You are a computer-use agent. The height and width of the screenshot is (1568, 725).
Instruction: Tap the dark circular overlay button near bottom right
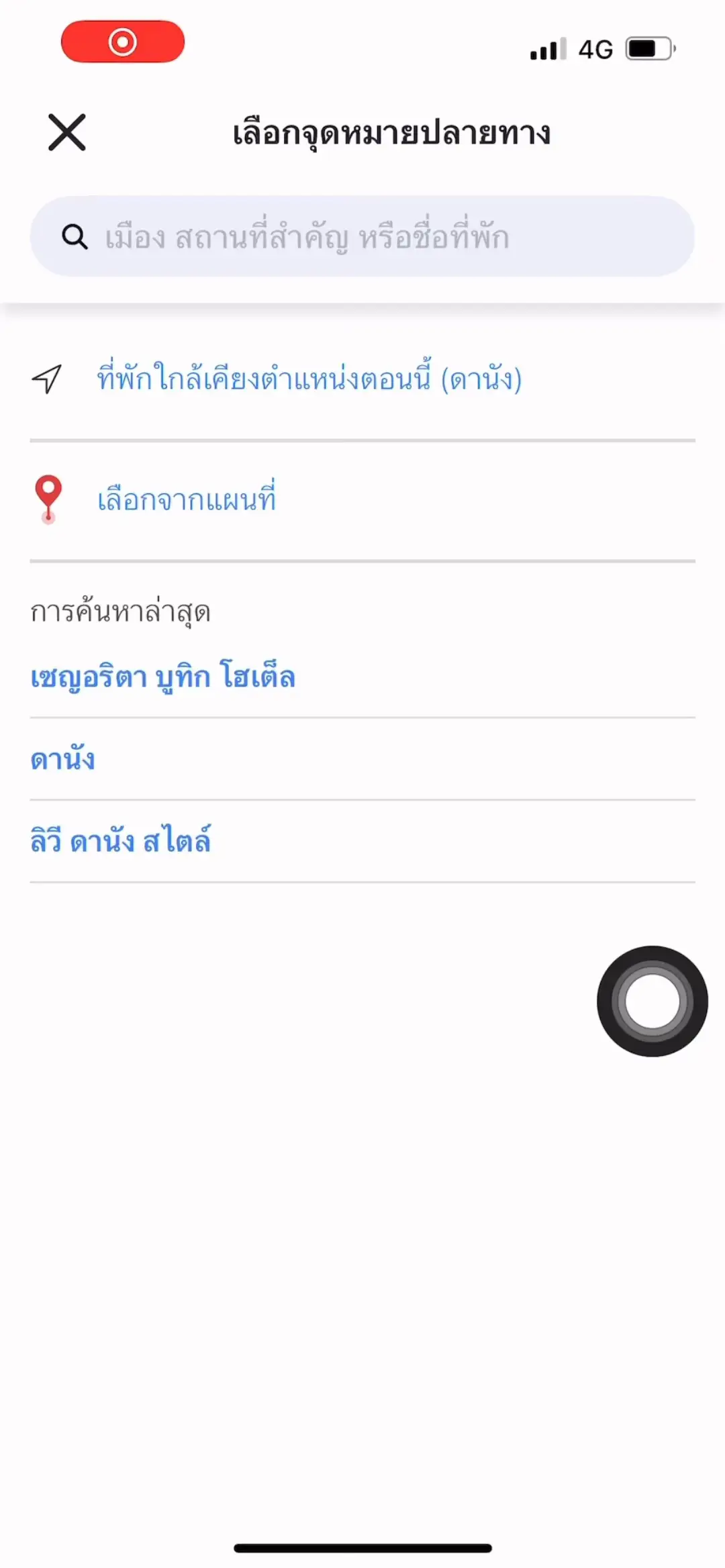[650, 1000]
